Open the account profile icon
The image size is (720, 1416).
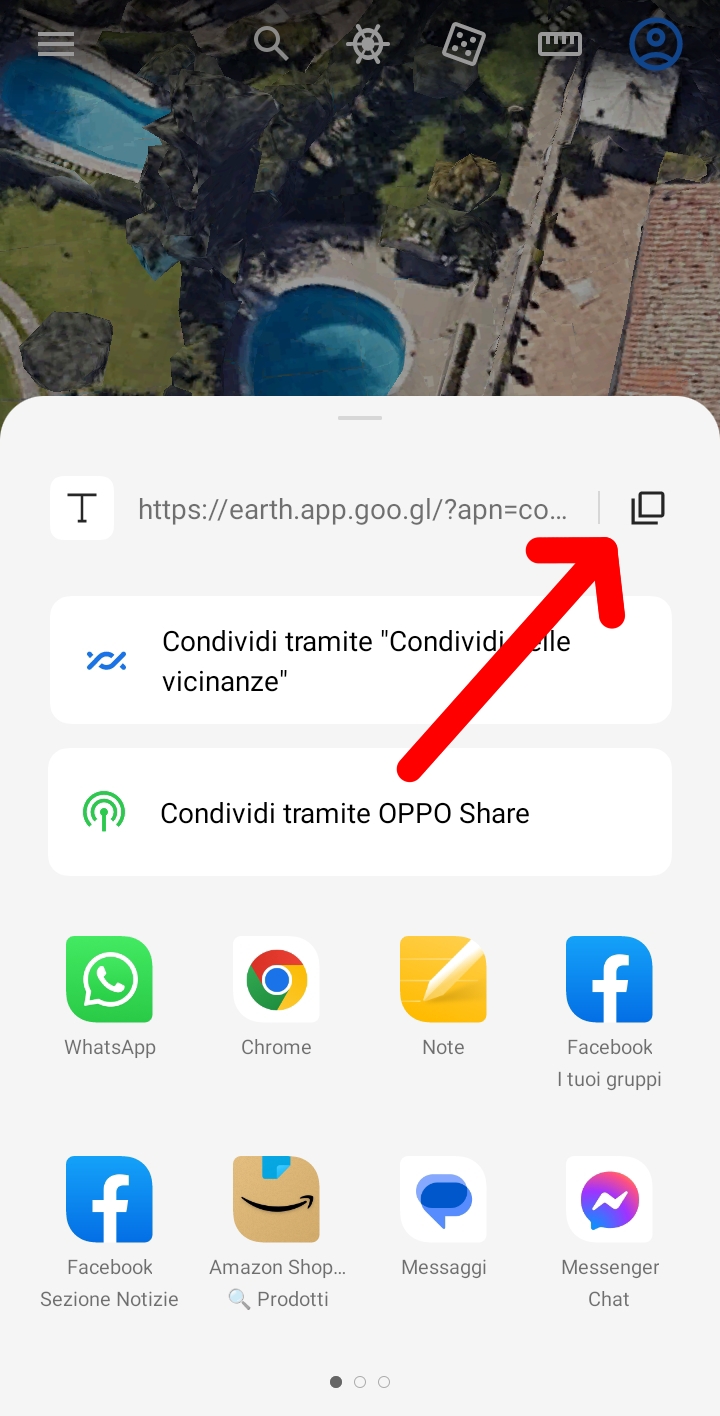pos(655,44)
